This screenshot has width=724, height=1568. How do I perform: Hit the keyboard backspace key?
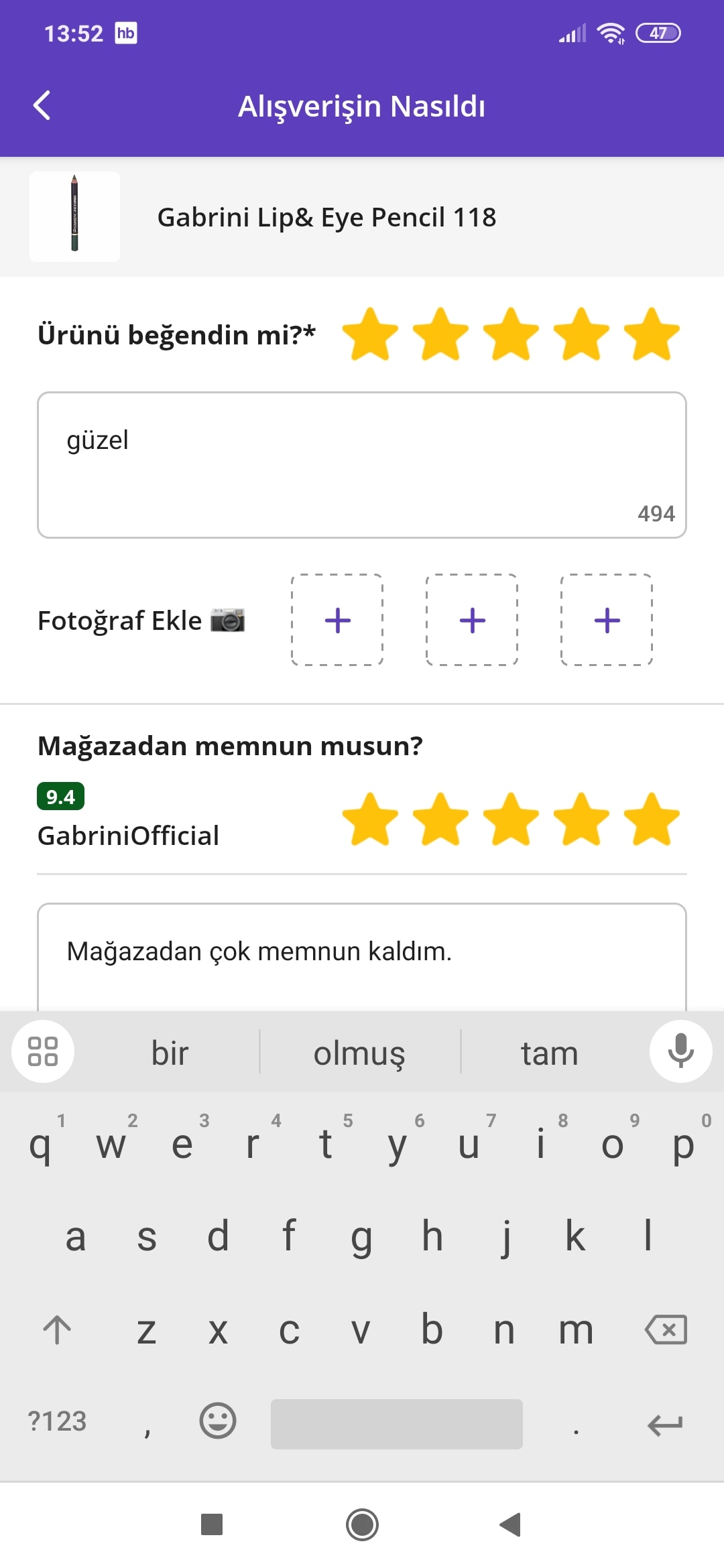tap(665, 1329)
